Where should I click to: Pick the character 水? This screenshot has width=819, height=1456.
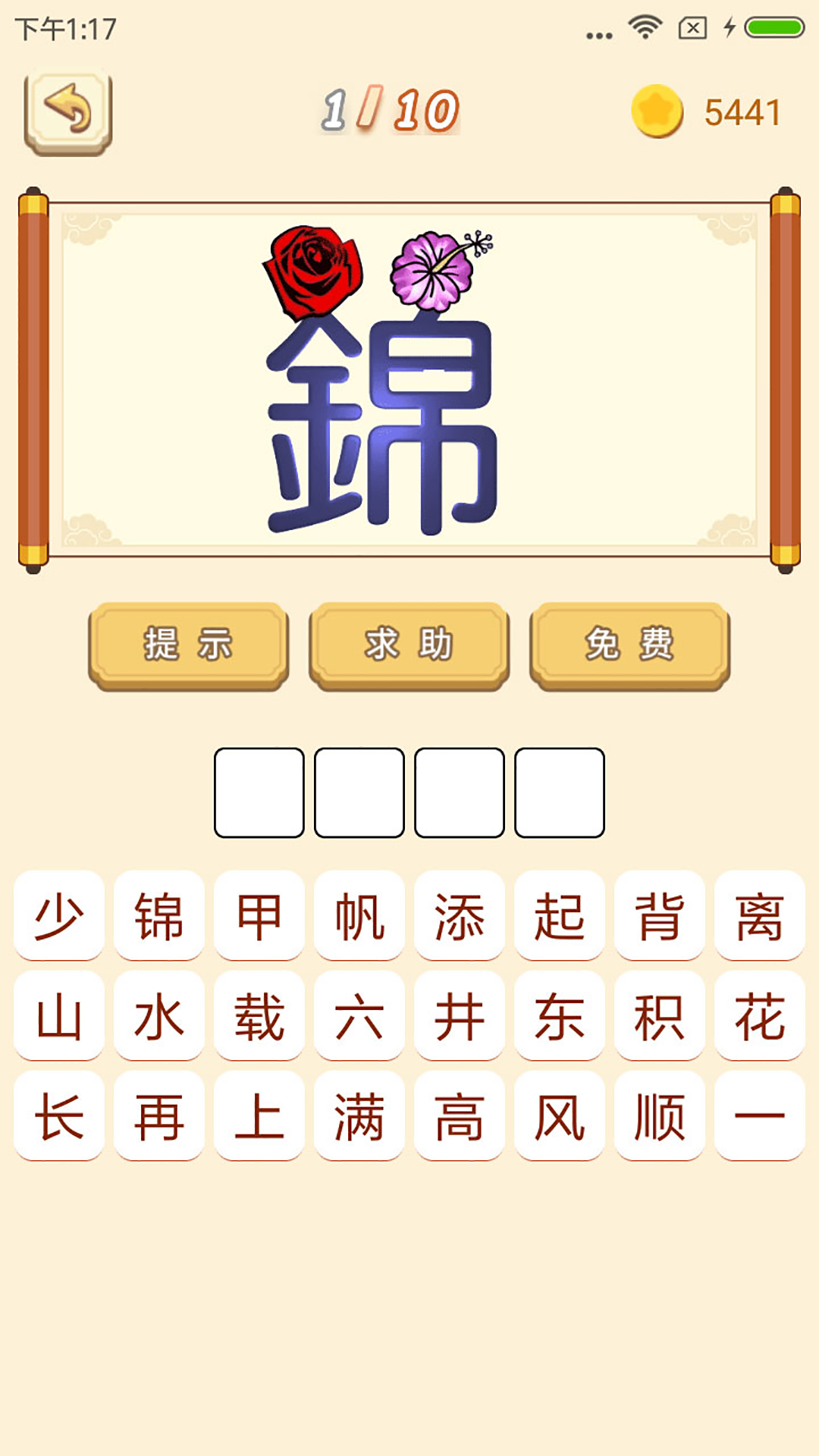[159, 1015]
